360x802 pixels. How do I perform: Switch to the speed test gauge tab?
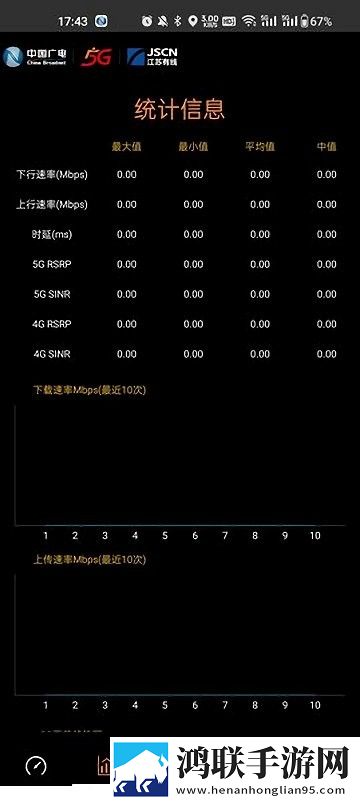pyautogui.click(x=36, y=766)
